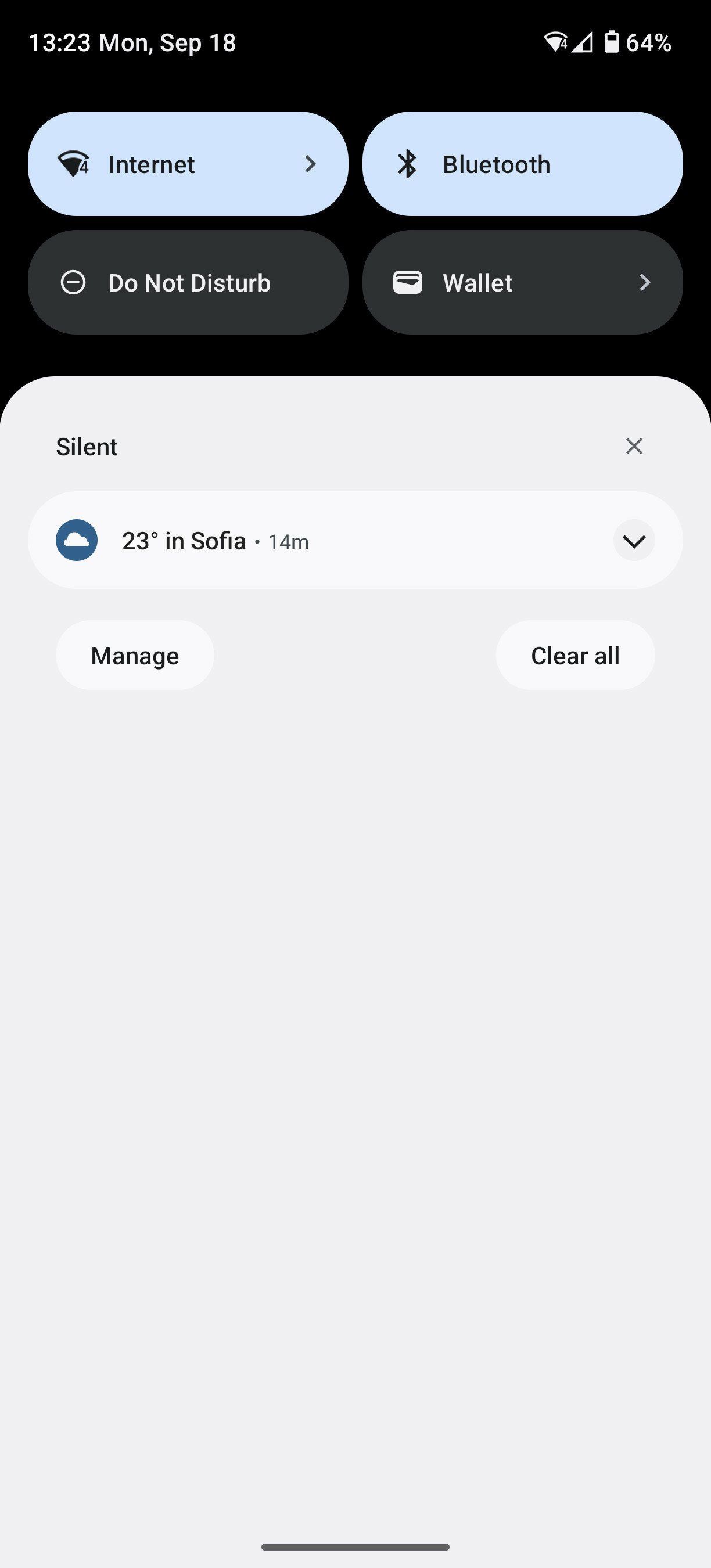Image resolution: width=711 pixels, height=1568 pixels.
Task: Dismiss the Silent notifications section
Action: pyautogui.click(x=634, y=446)
